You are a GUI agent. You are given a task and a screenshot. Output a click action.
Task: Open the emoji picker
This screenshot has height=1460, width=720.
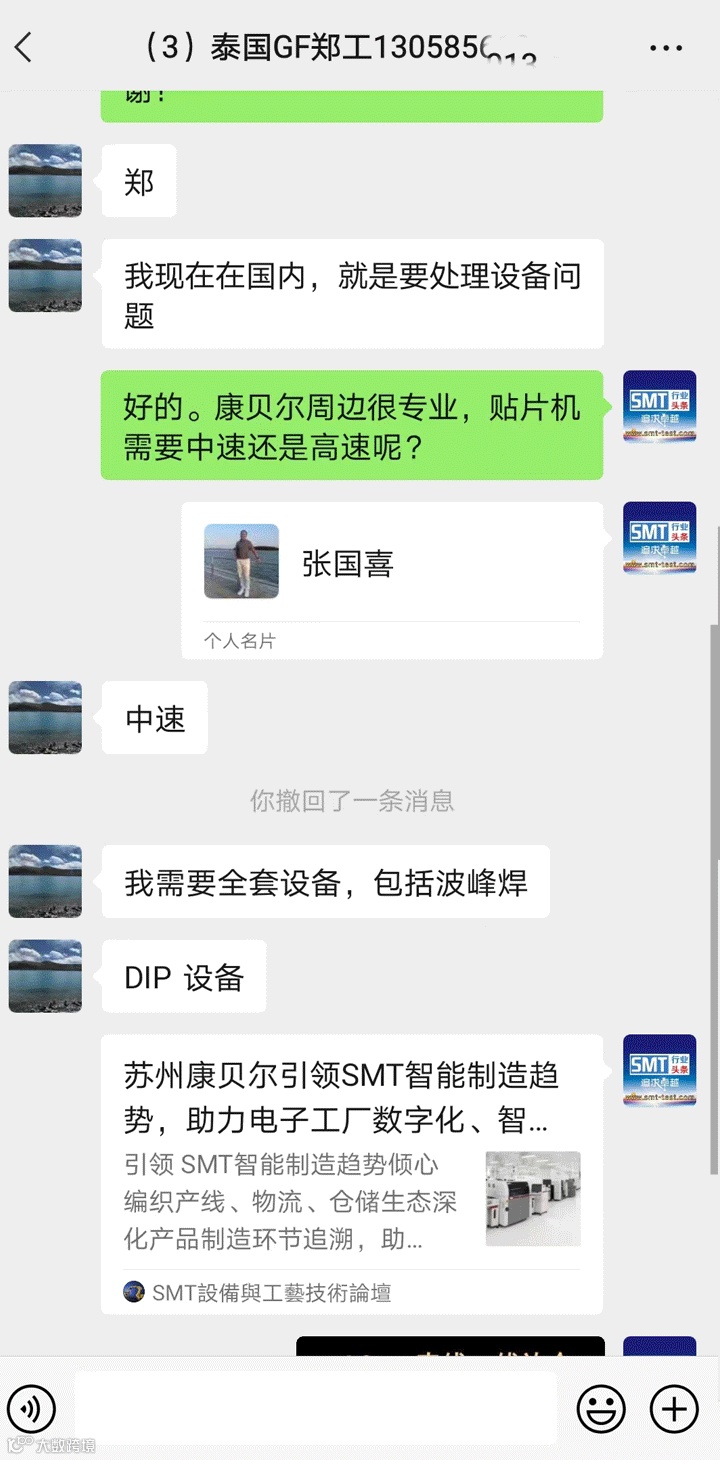click(x=601, y=1407)
